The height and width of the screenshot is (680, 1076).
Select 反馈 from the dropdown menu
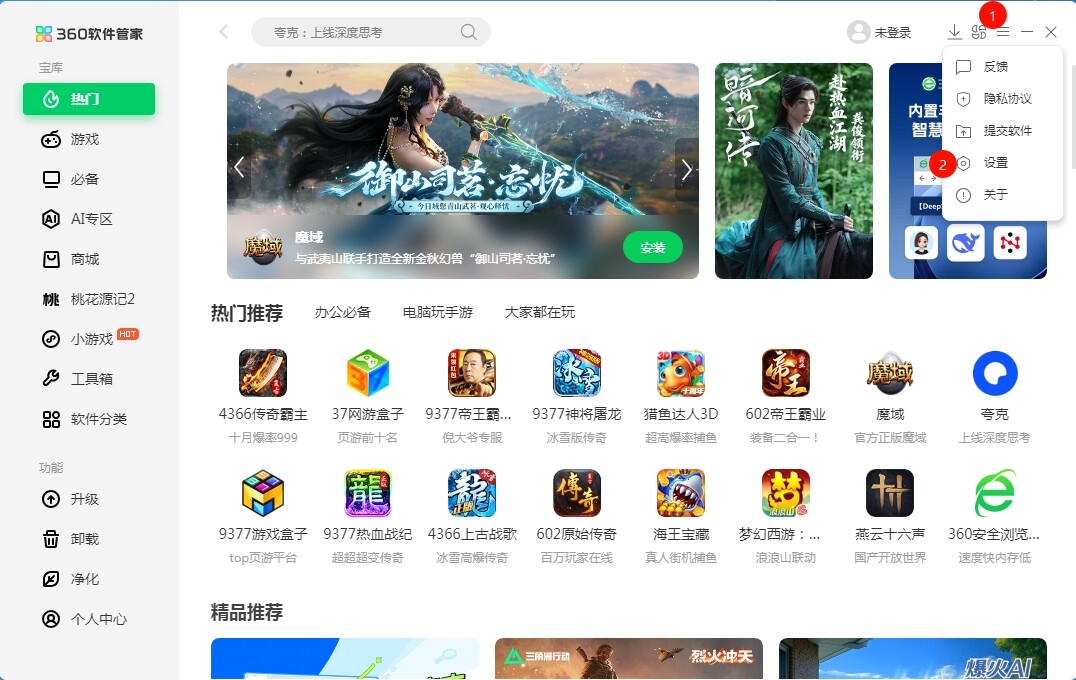995,67
